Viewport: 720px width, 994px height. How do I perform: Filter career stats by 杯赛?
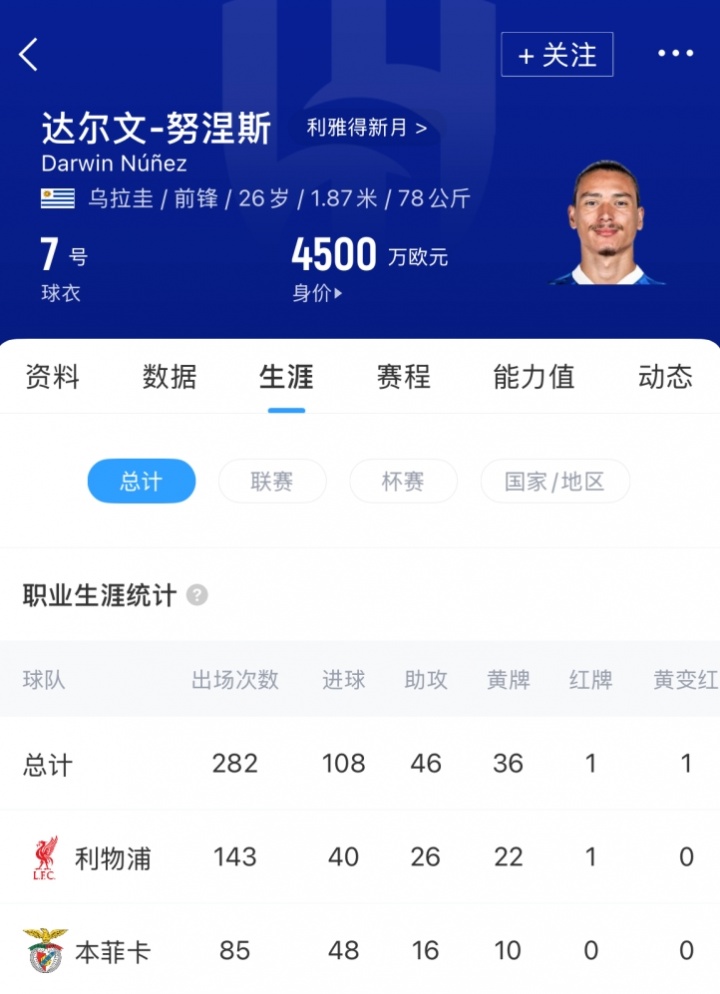pyautogui.click(x=403, y=481)
